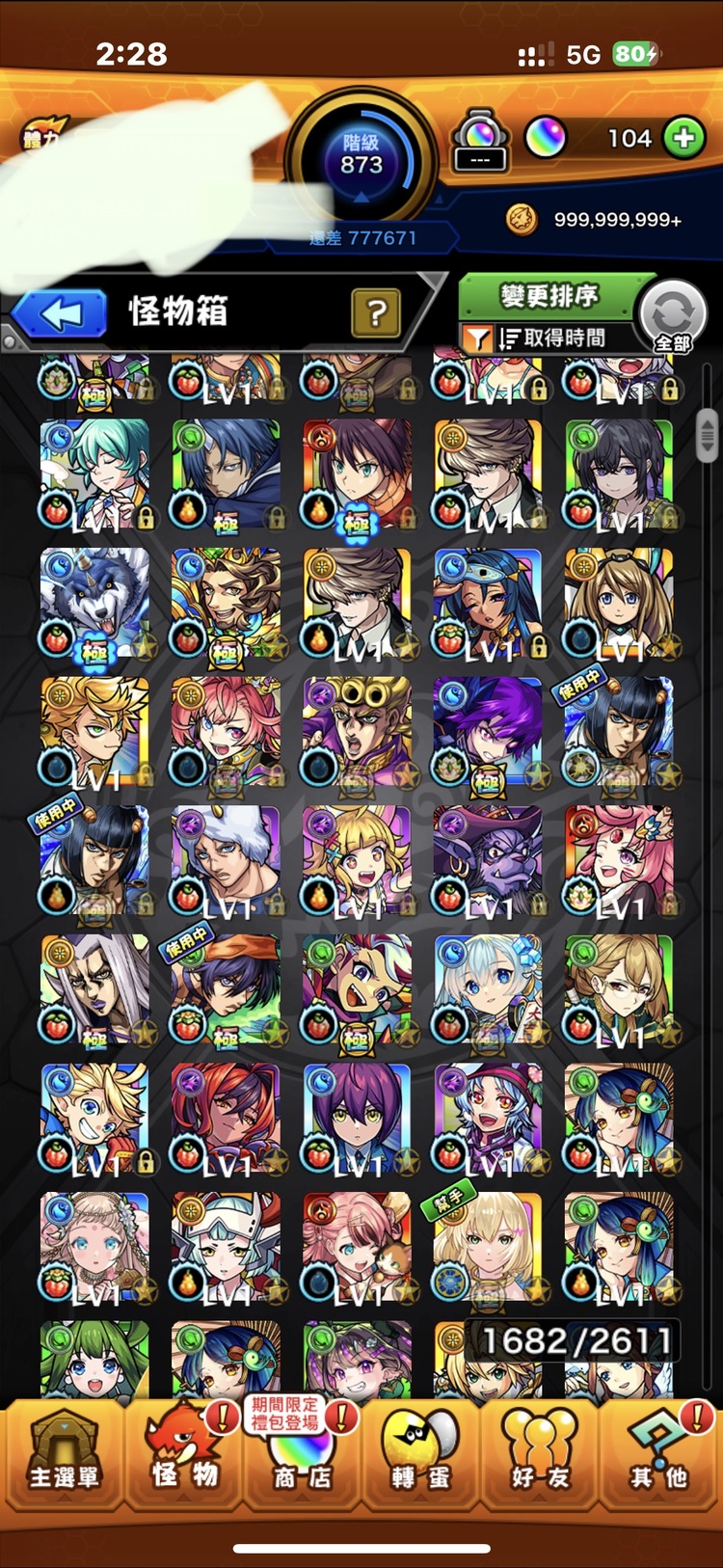Viewport: 723px width, 1568px height.
Task: Open the 其他 tab
Action: (659, 1453)
